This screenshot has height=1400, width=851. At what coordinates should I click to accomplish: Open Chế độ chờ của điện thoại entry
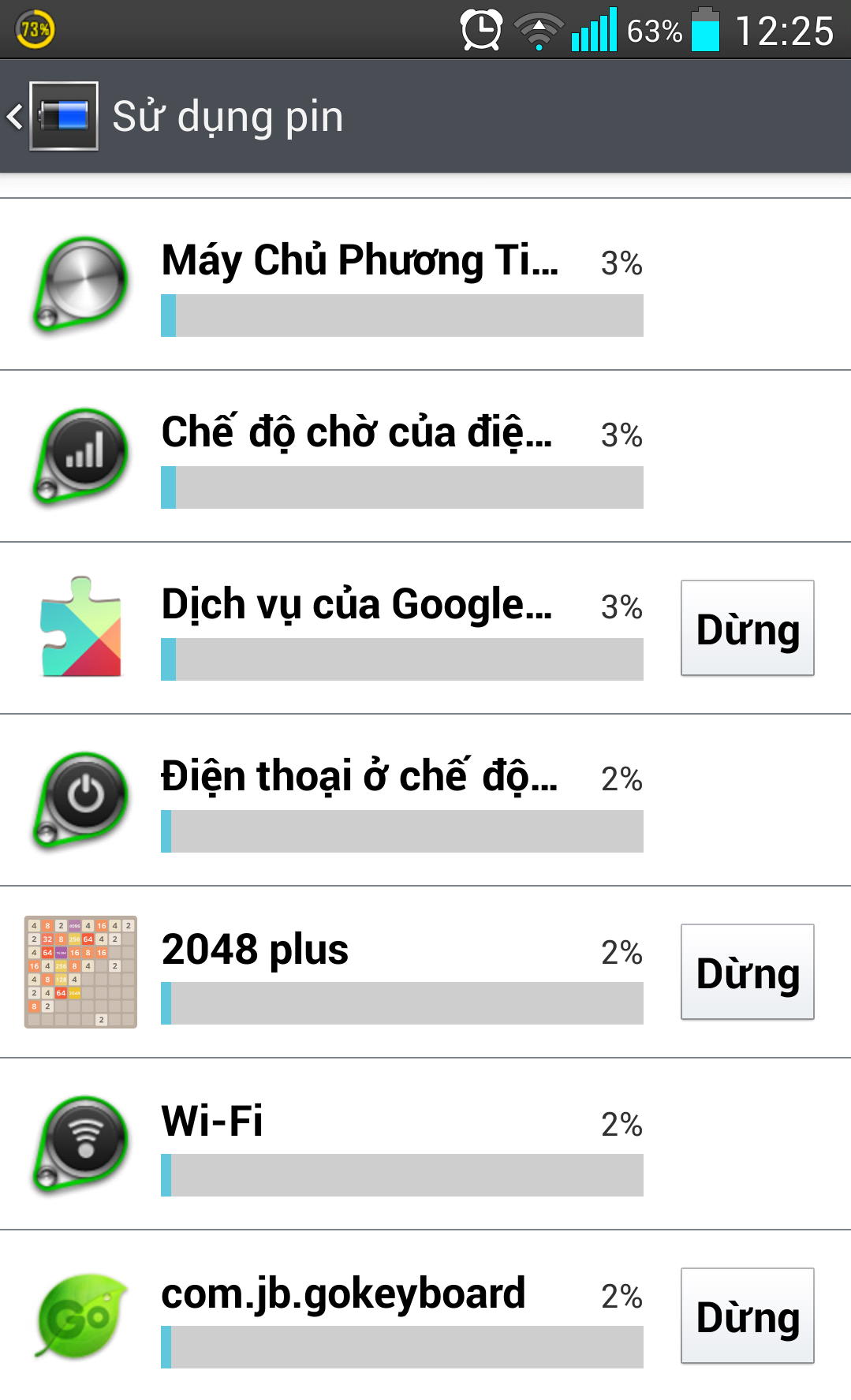pyautogui.click(x=359, y=457)
